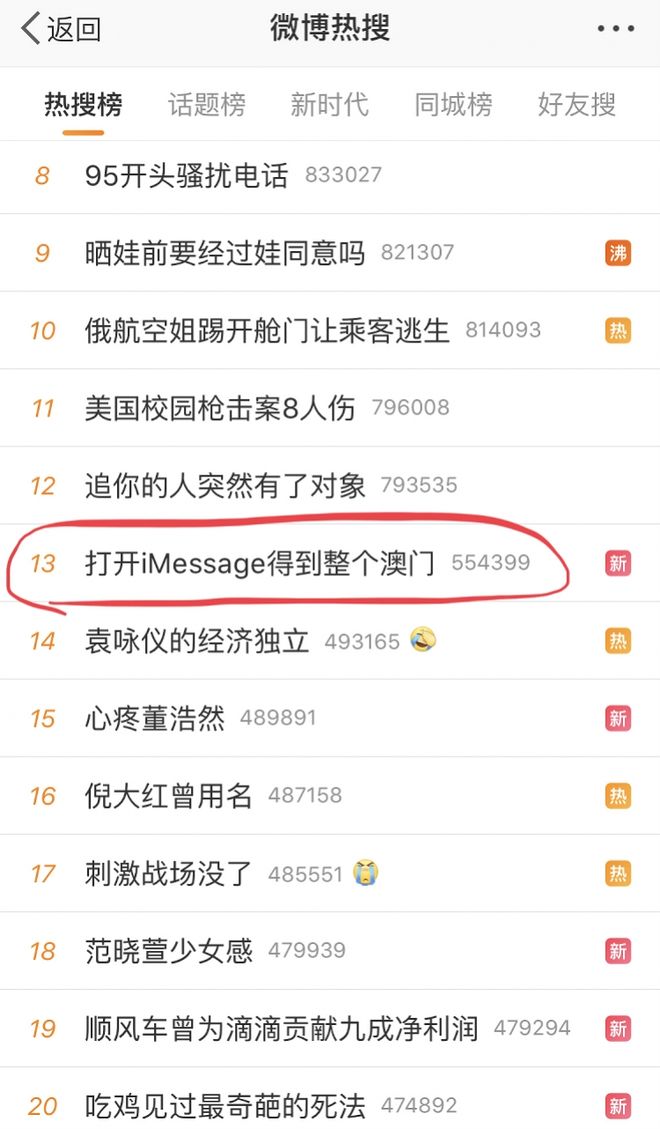Switch to the 新时代 tab
The width and height of the screenshot is (660, 1129).
tap(329, 104)
